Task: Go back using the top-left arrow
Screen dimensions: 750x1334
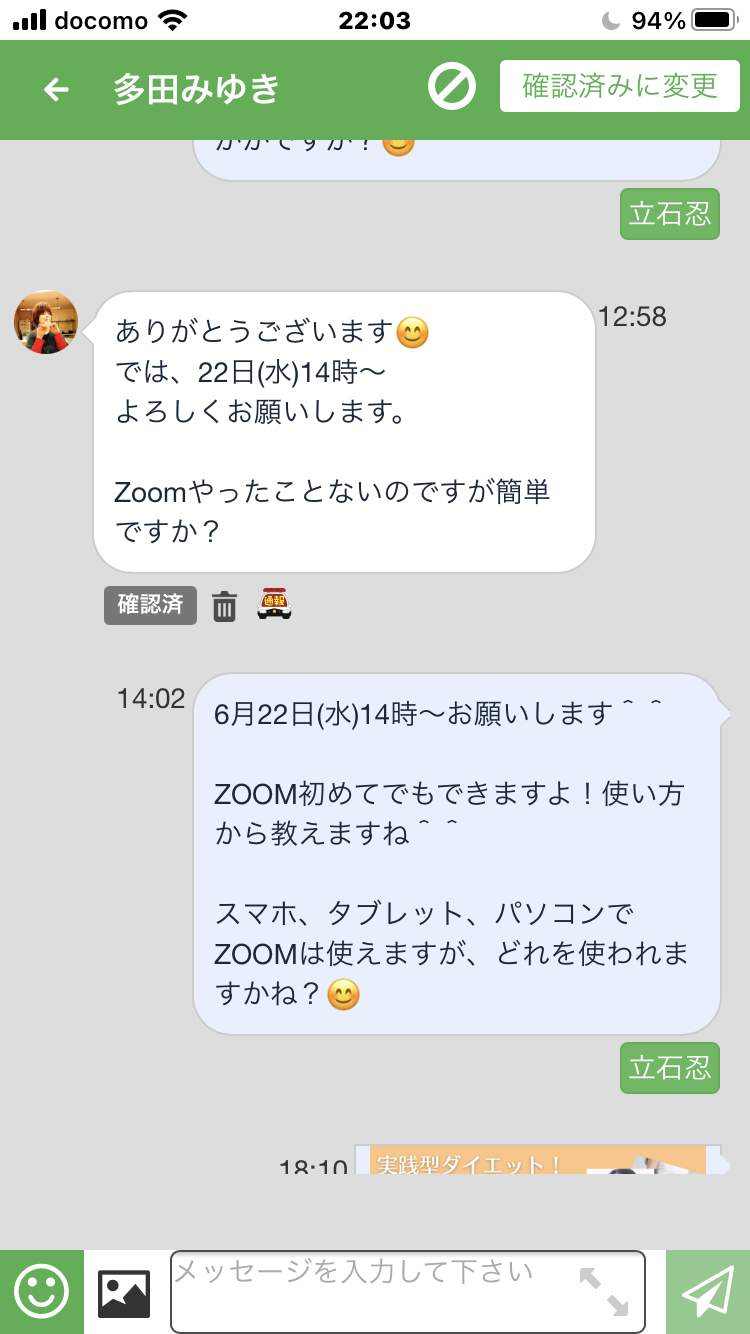Action: click(x=57, y=90)
